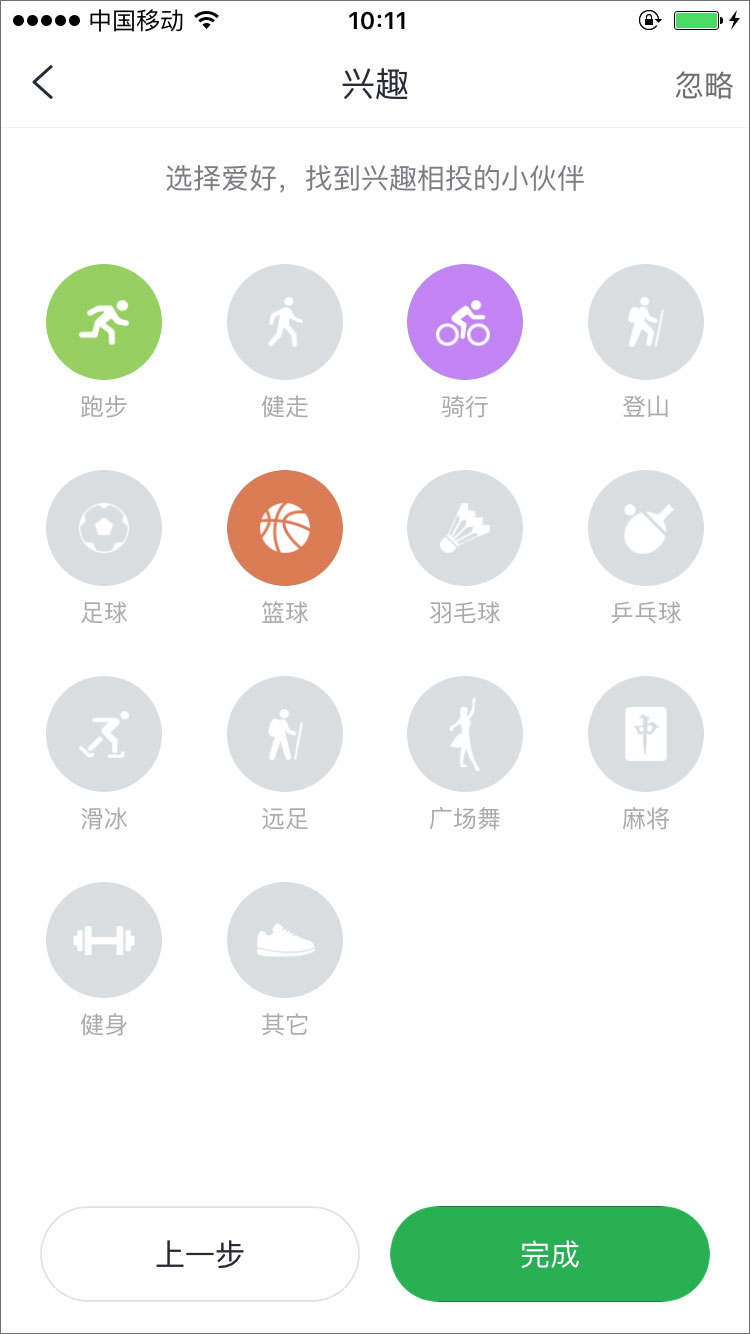Toggle the 健走 walking interest on
The height and width of the screenshot is (1334, 750).
click(284, 322)
